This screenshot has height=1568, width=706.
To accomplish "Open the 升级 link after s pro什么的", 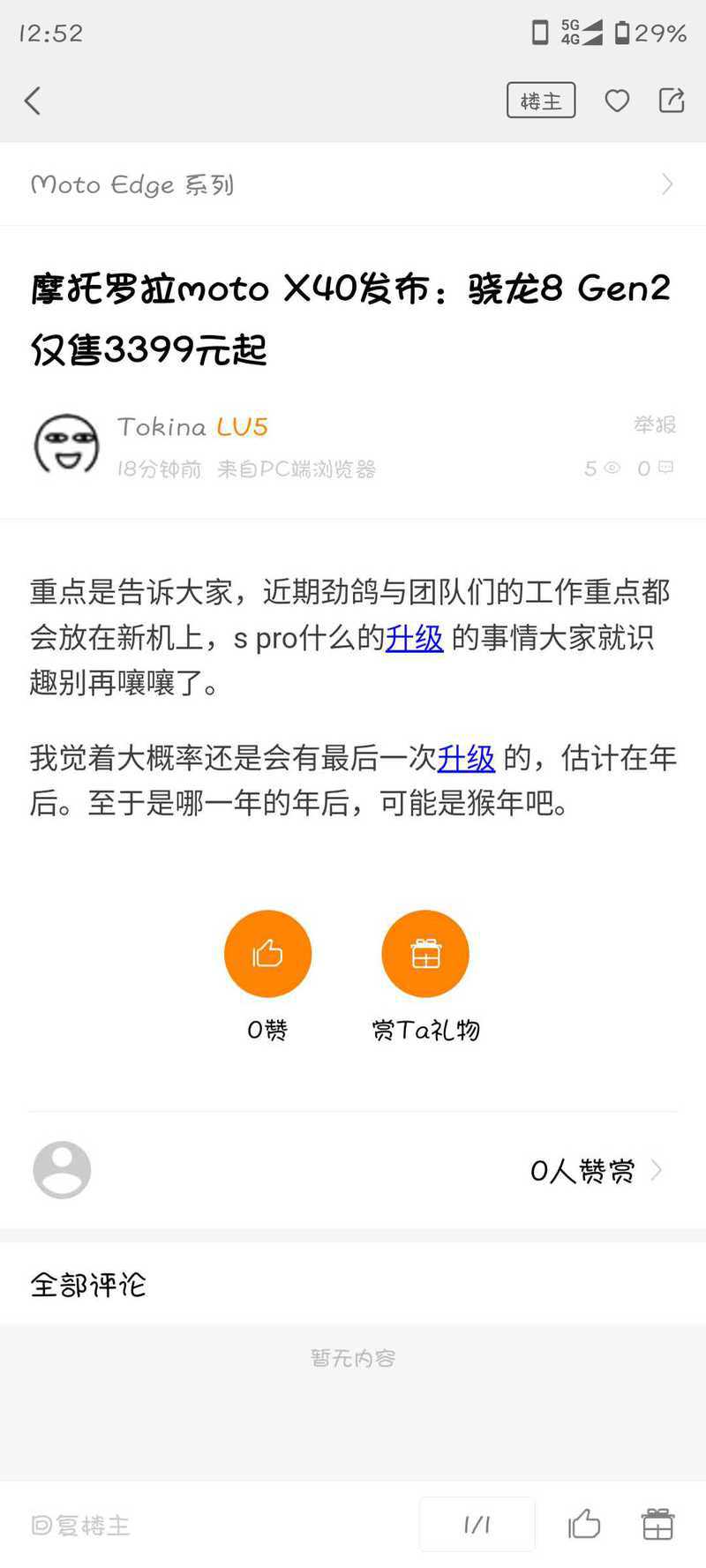I will [414, 637].
